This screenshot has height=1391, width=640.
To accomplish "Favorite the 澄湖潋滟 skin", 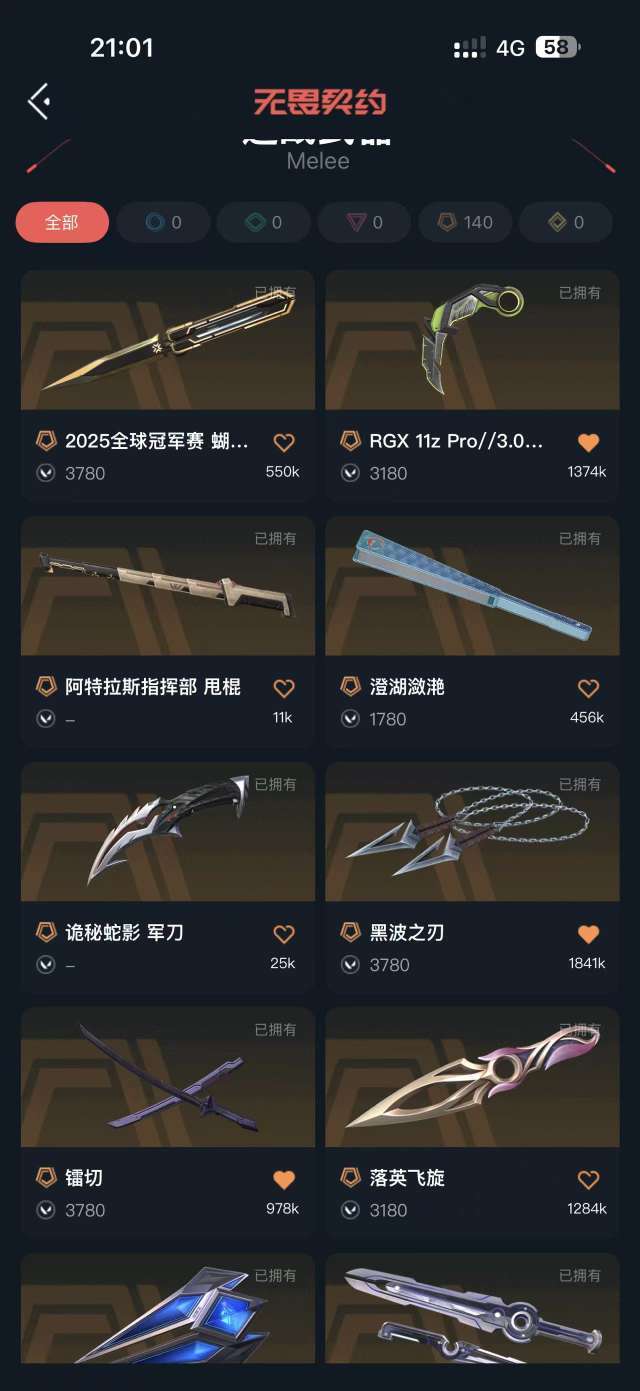I will click(589, 688).
